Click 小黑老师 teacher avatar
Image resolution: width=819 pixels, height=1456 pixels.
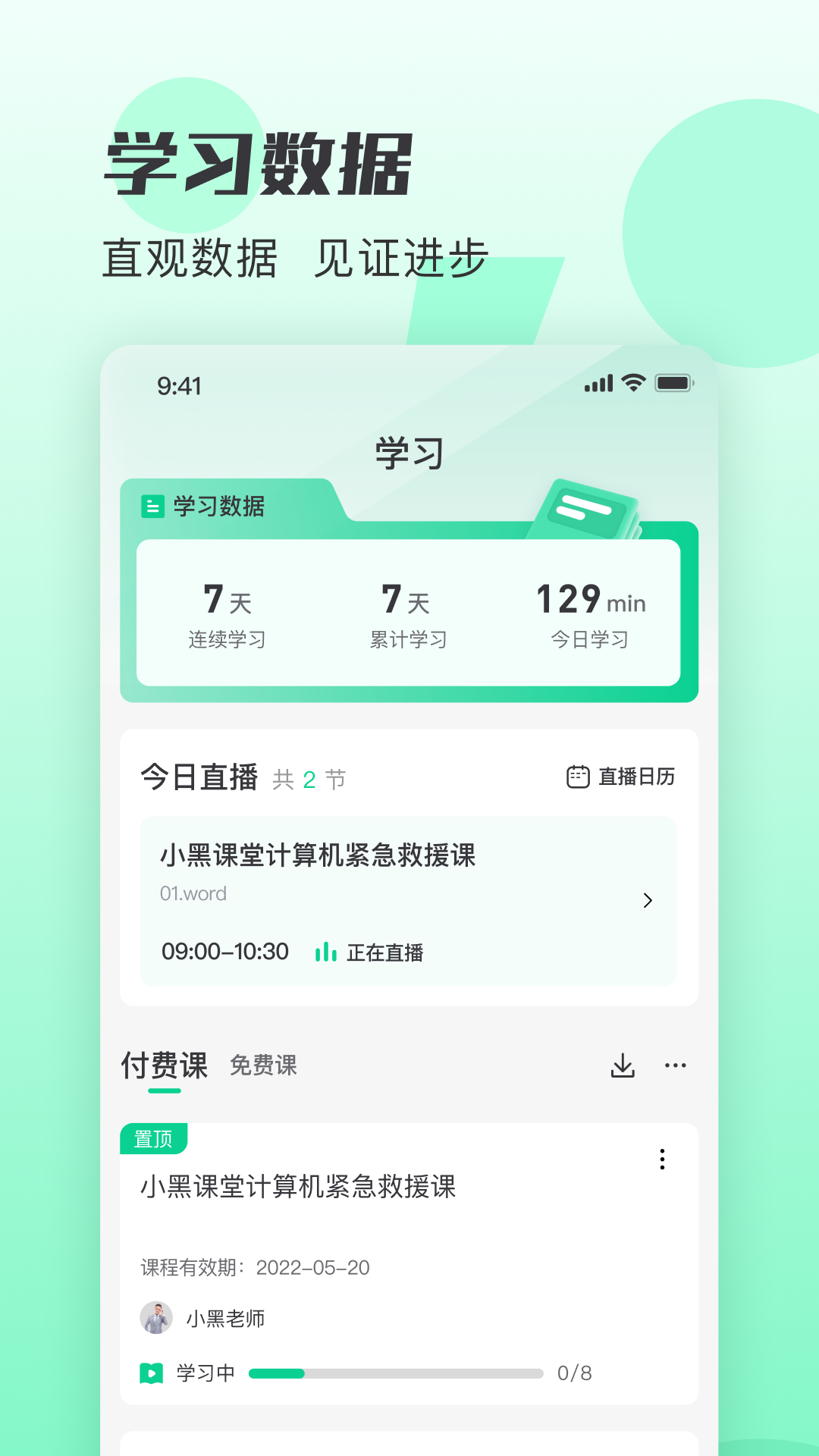tap(157, 1318)
